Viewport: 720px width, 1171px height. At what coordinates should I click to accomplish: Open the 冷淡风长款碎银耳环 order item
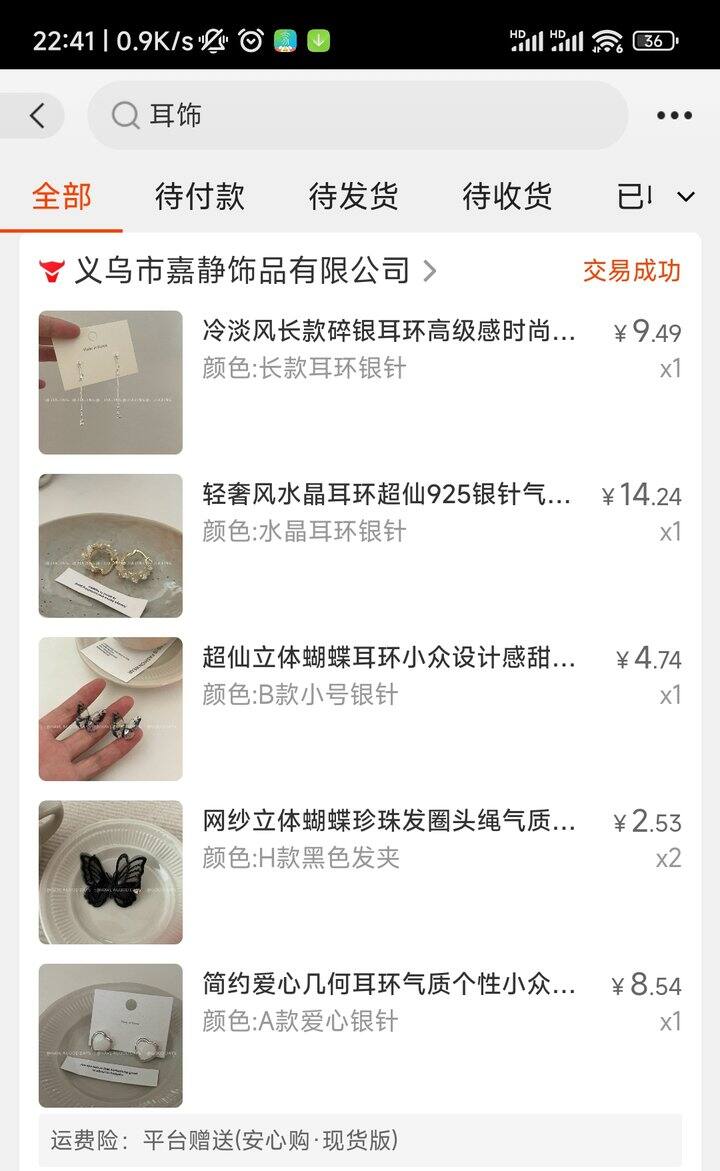pos(360,382)
